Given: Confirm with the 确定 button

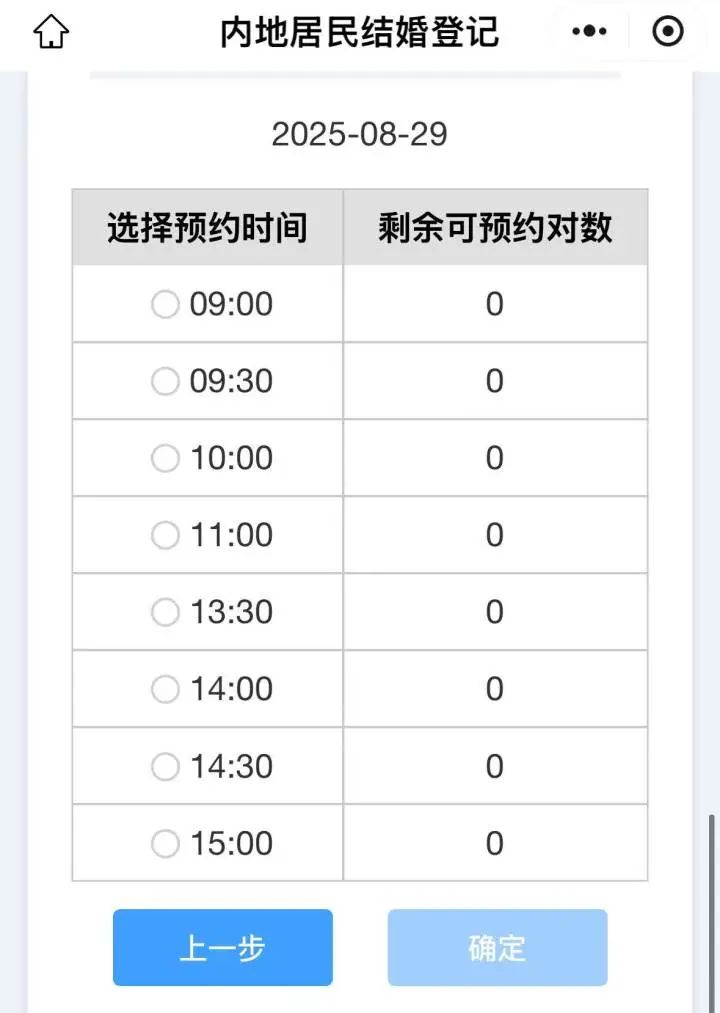Looking at the screenshot, I should 497,948.
